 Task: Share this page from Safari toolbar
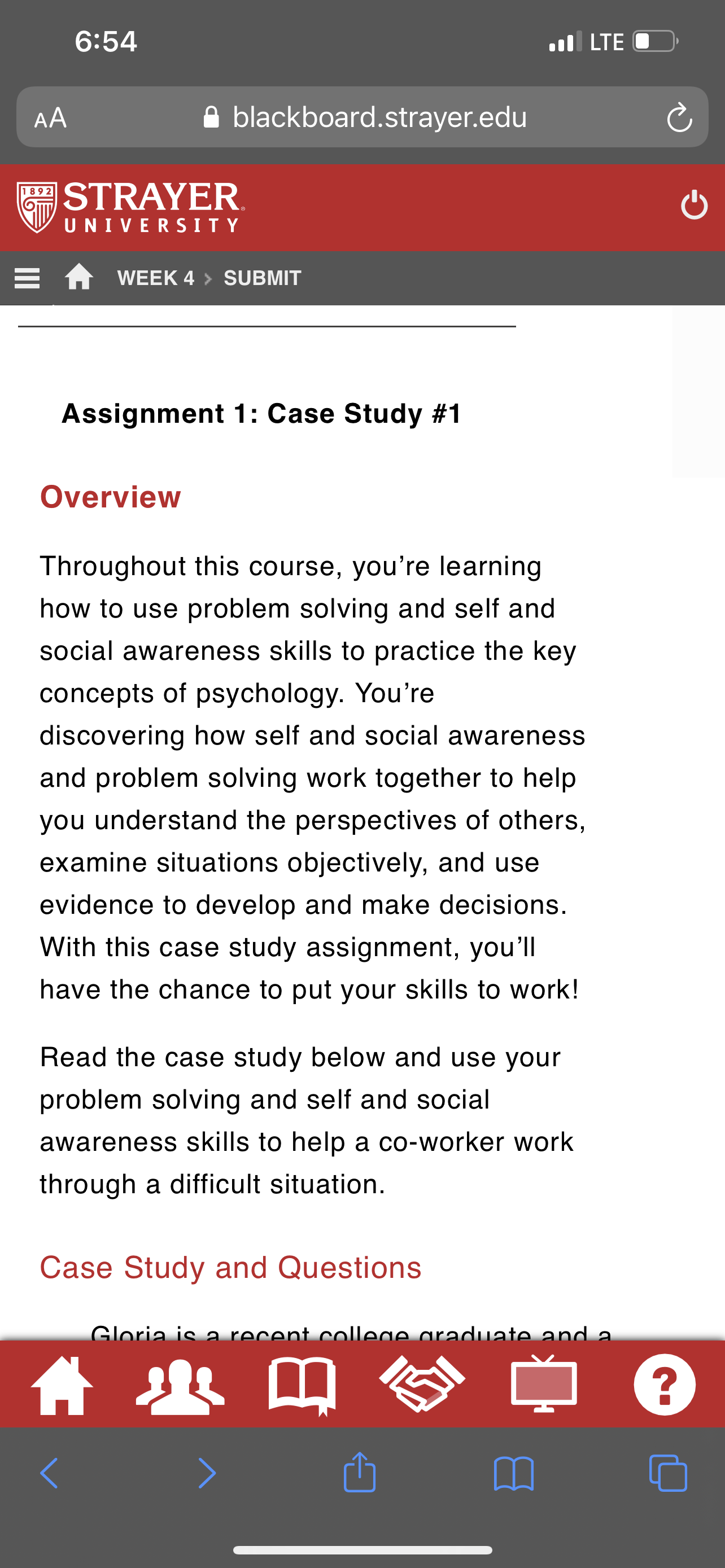[x=360, y=1472]
